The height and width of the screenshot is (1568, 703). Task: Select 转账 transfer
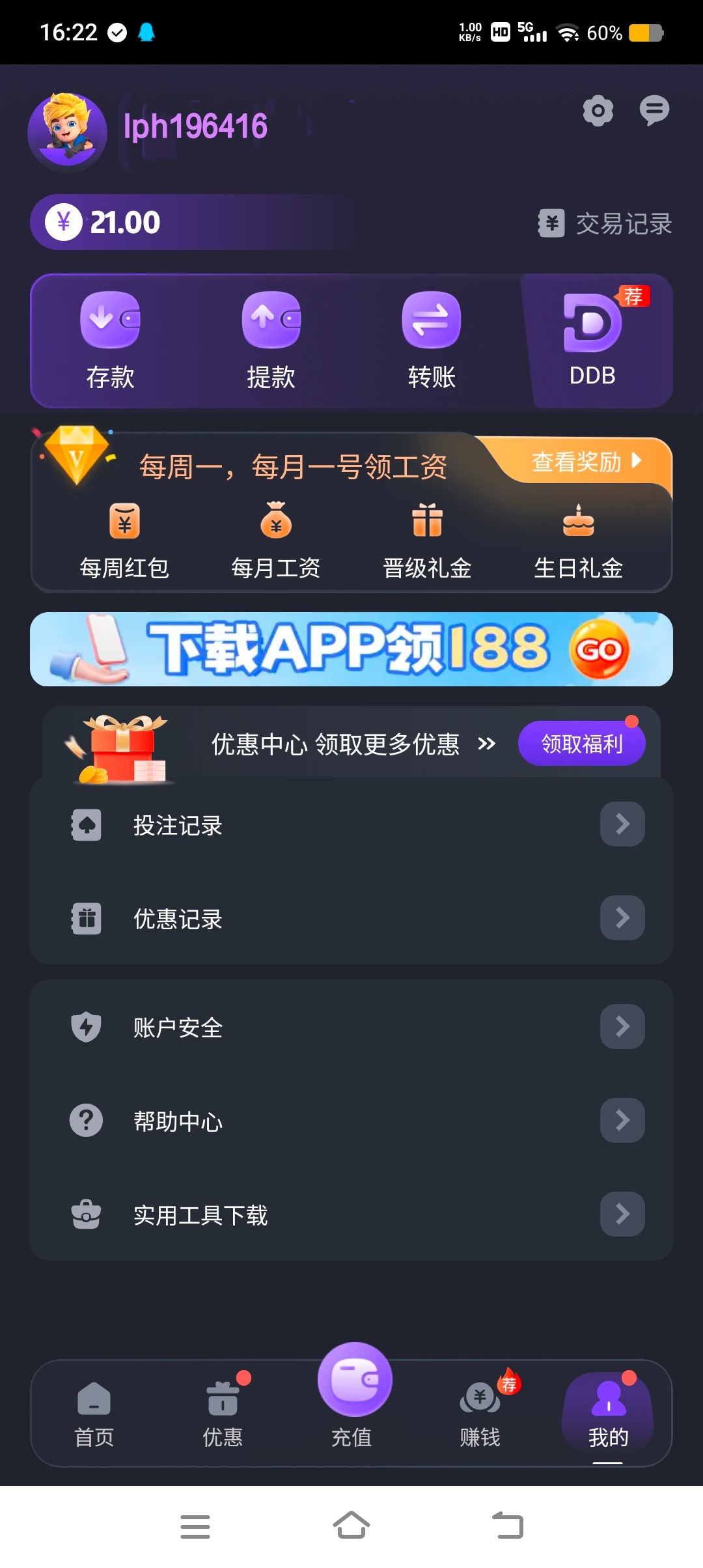click(x=431, y=340)
